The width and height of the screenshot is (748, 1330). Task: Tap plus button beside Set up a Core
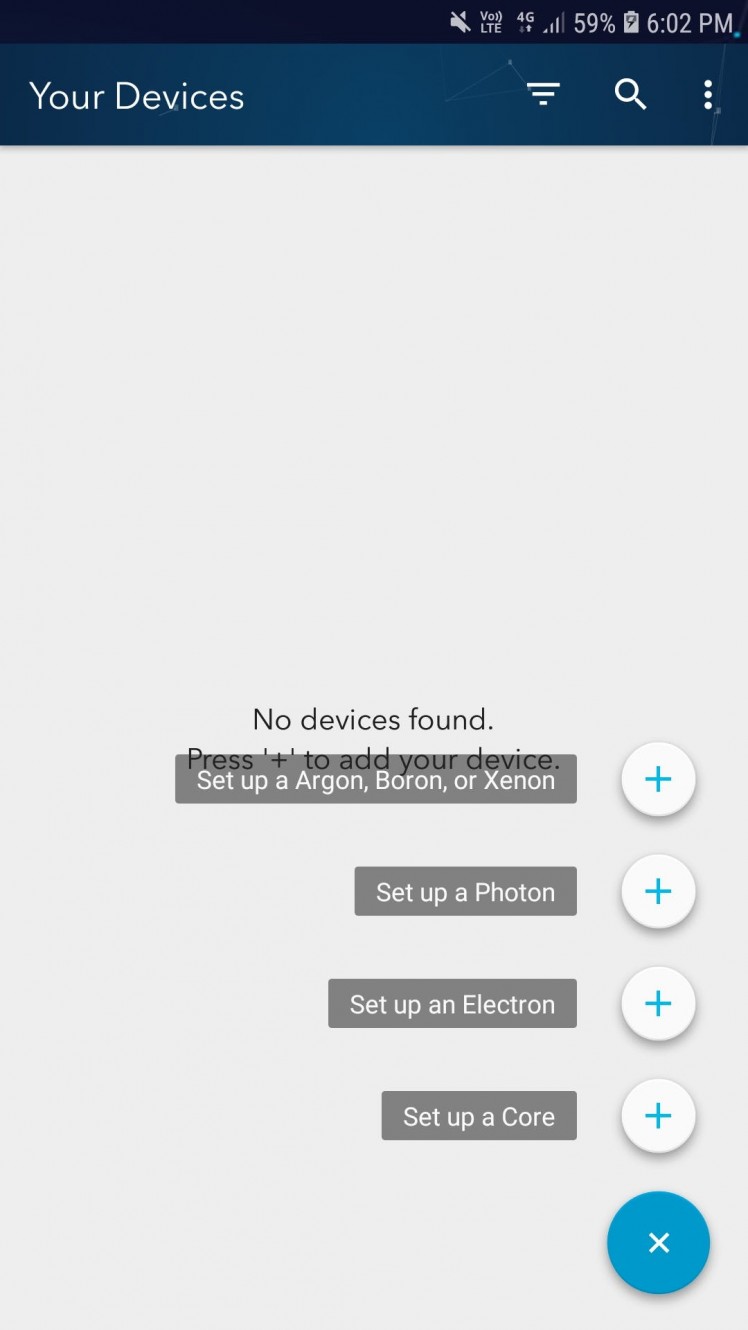click(x=658, y=1115)
